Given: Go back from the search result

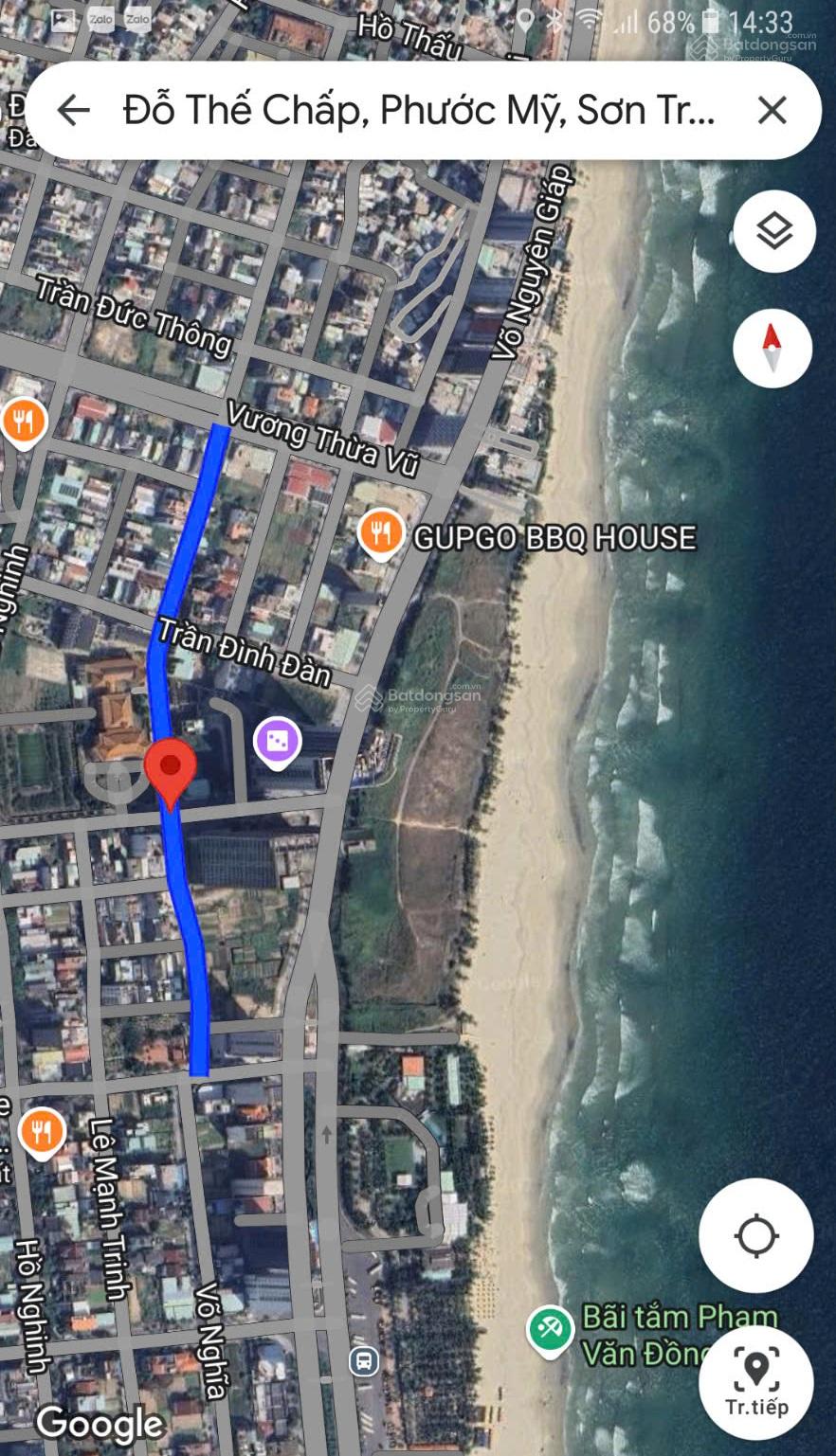Looking at the screenshot, I should pyautogui.click(x=74, y=111).
